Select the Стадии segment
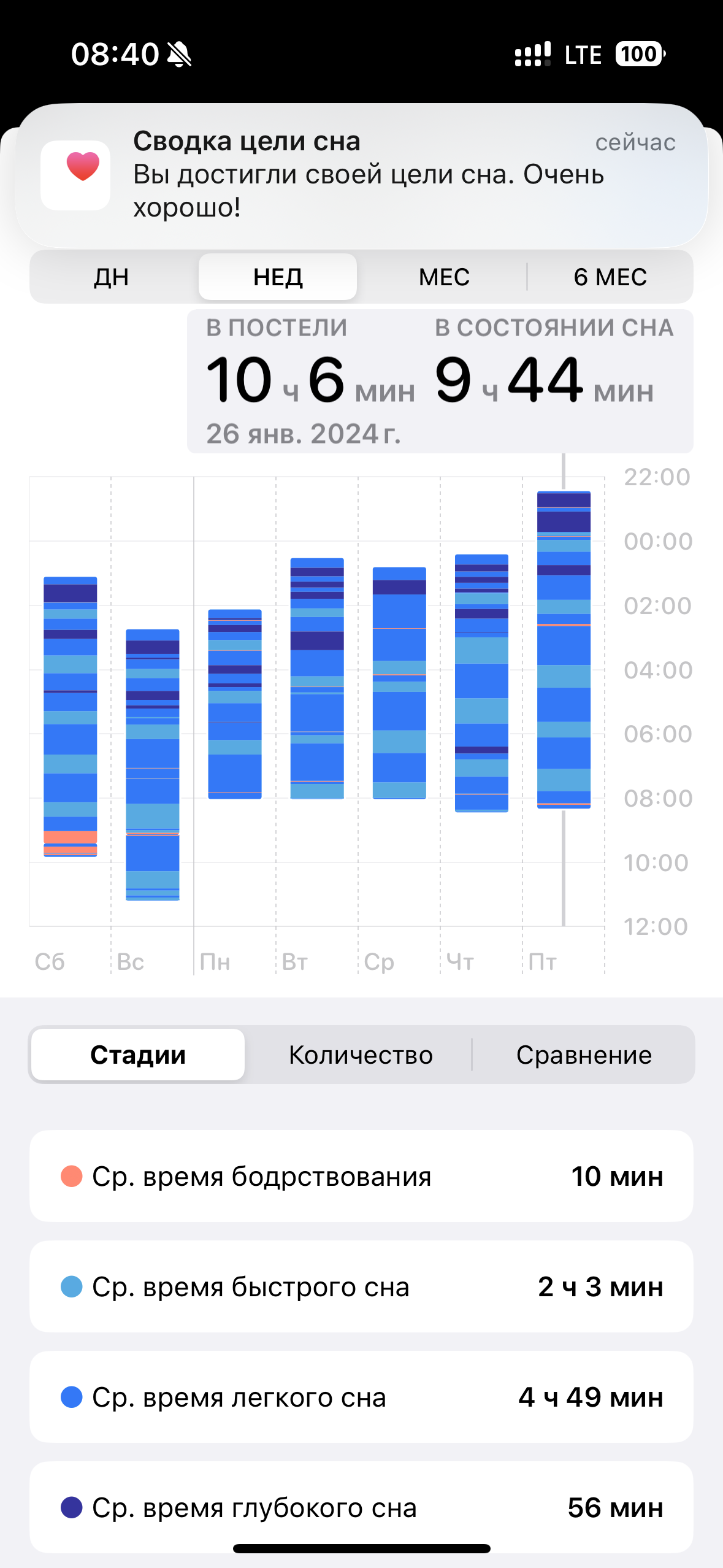 point(138,1055)
